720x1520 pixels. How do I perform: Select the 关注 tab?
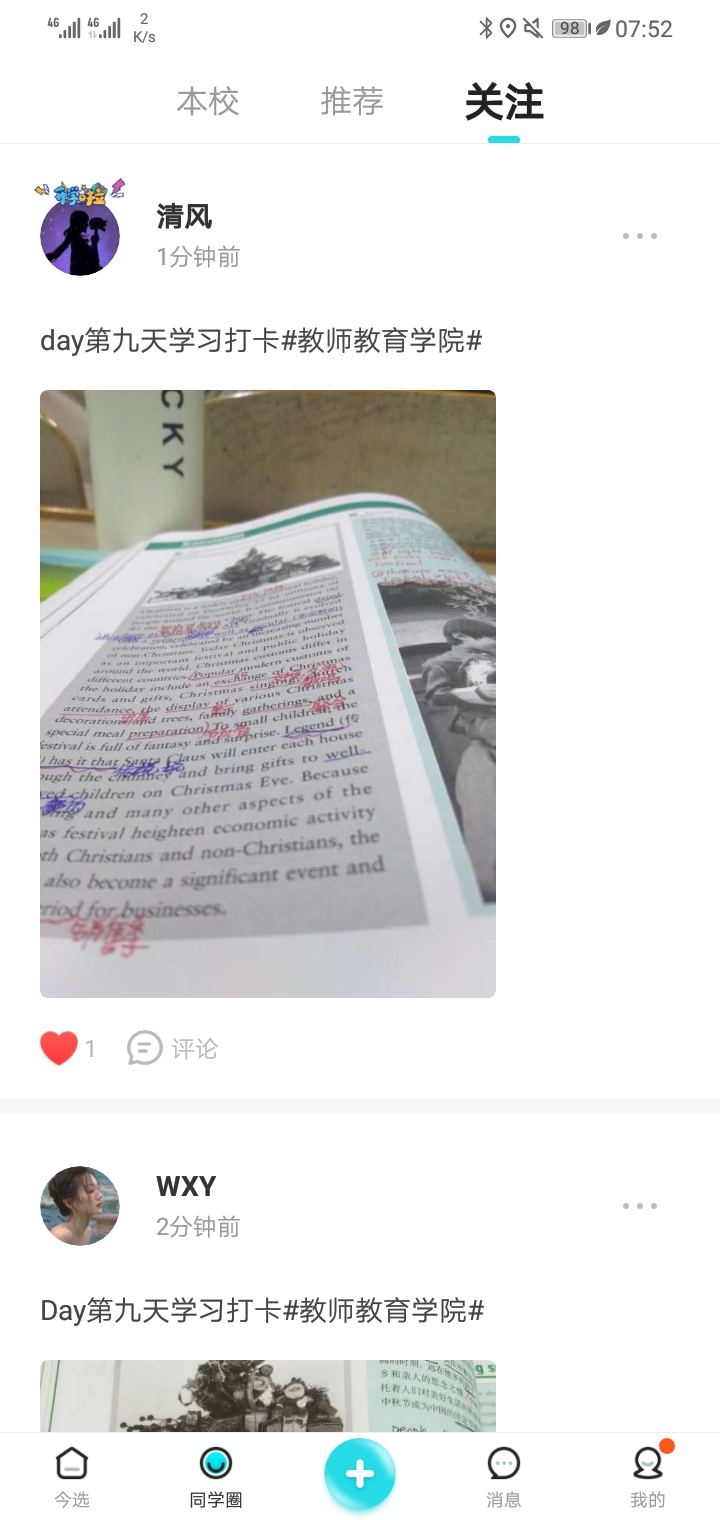coord(504,102)
